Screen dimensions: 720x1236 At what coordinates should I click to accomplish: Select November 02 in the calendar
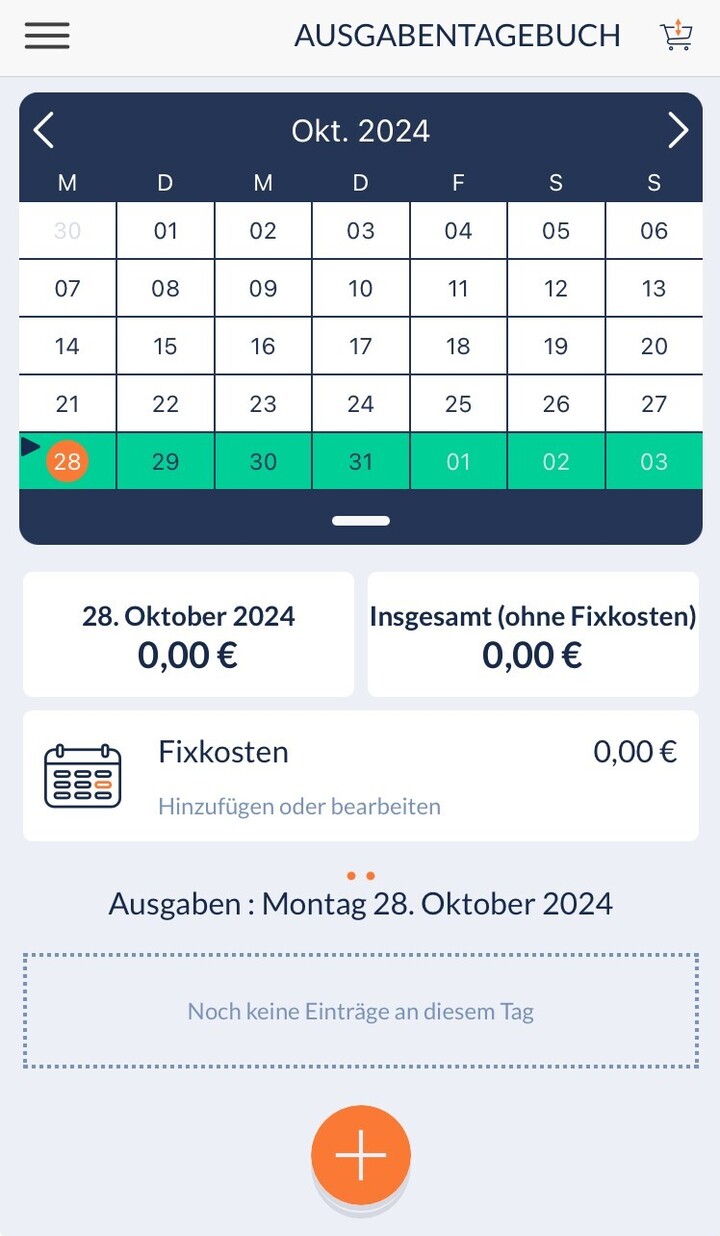(x=556, y=461)
